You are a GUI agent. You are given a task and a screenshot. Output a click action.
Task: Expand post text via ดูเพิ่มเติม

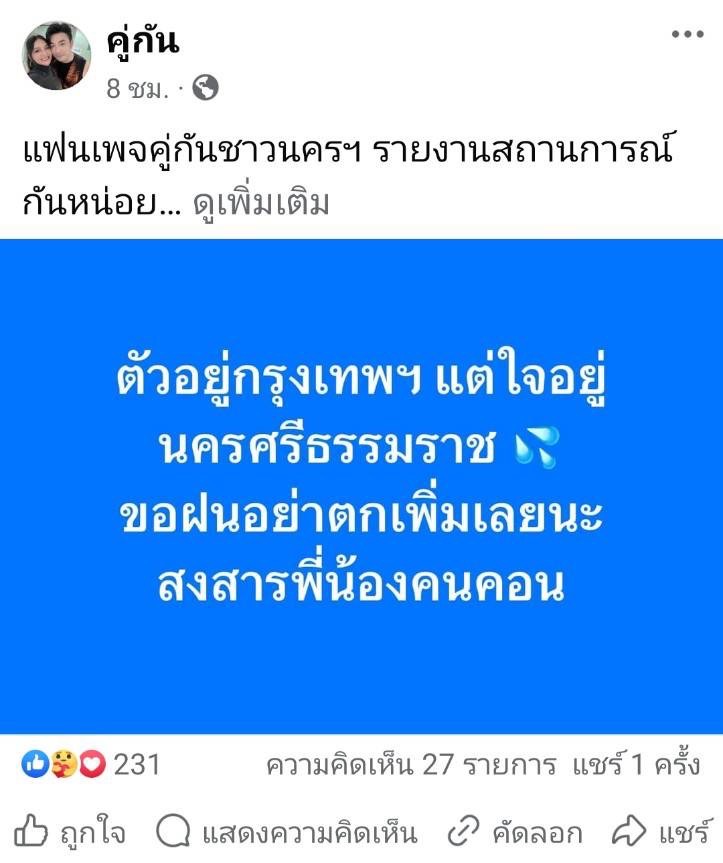tap(261, 203)
